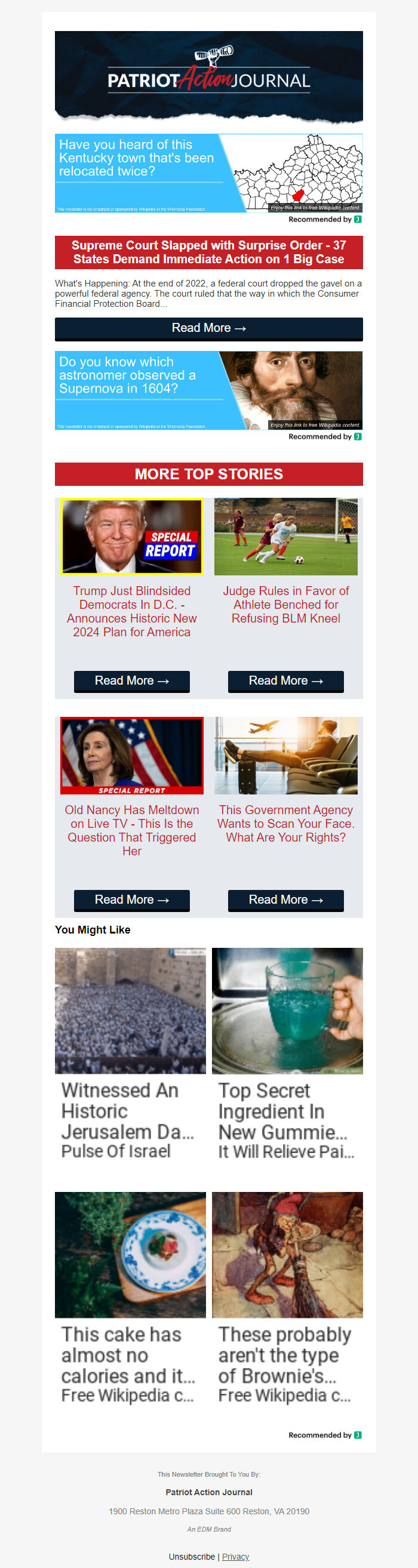Tap Read More under Nancy story
Image resolution: width=418 pixels, height=1568 pixels.
click(x=131, y=899)
